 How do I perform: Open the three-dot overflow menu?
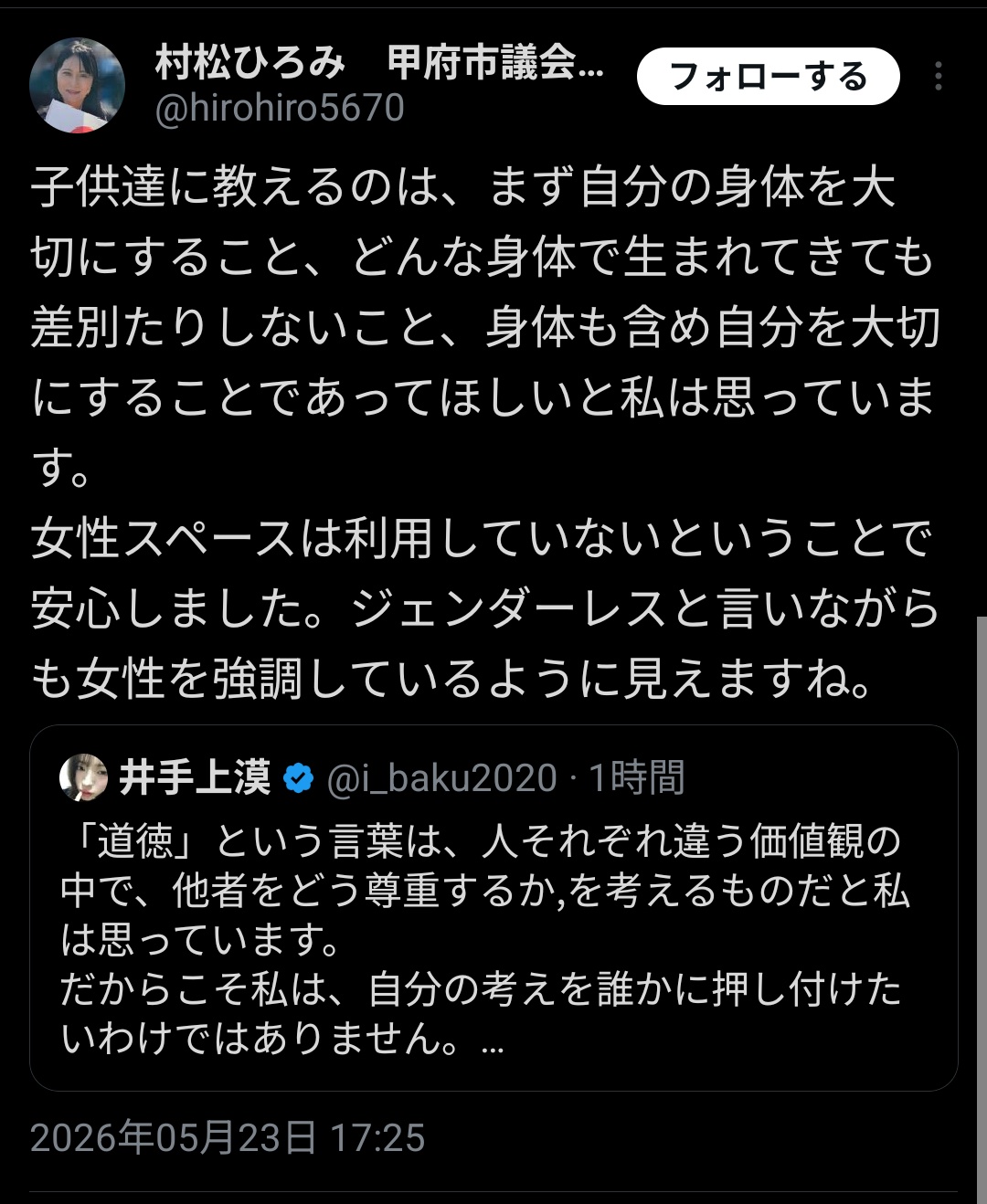(x=939, y=77)
